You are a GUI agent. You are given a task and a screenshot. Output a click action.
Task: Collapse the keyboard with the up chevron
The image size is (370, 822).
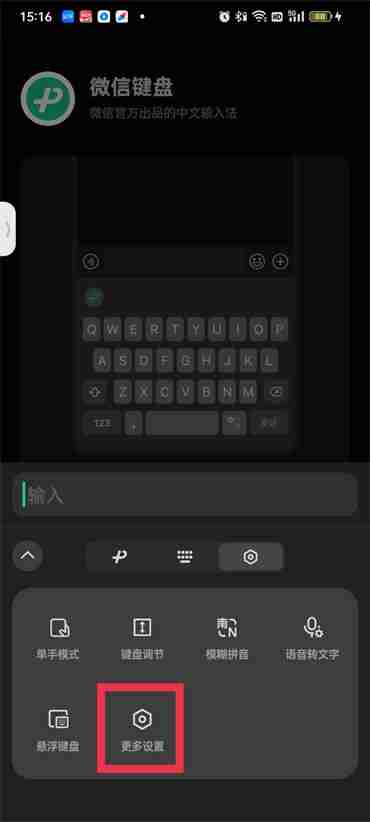(x=28, y=556)
